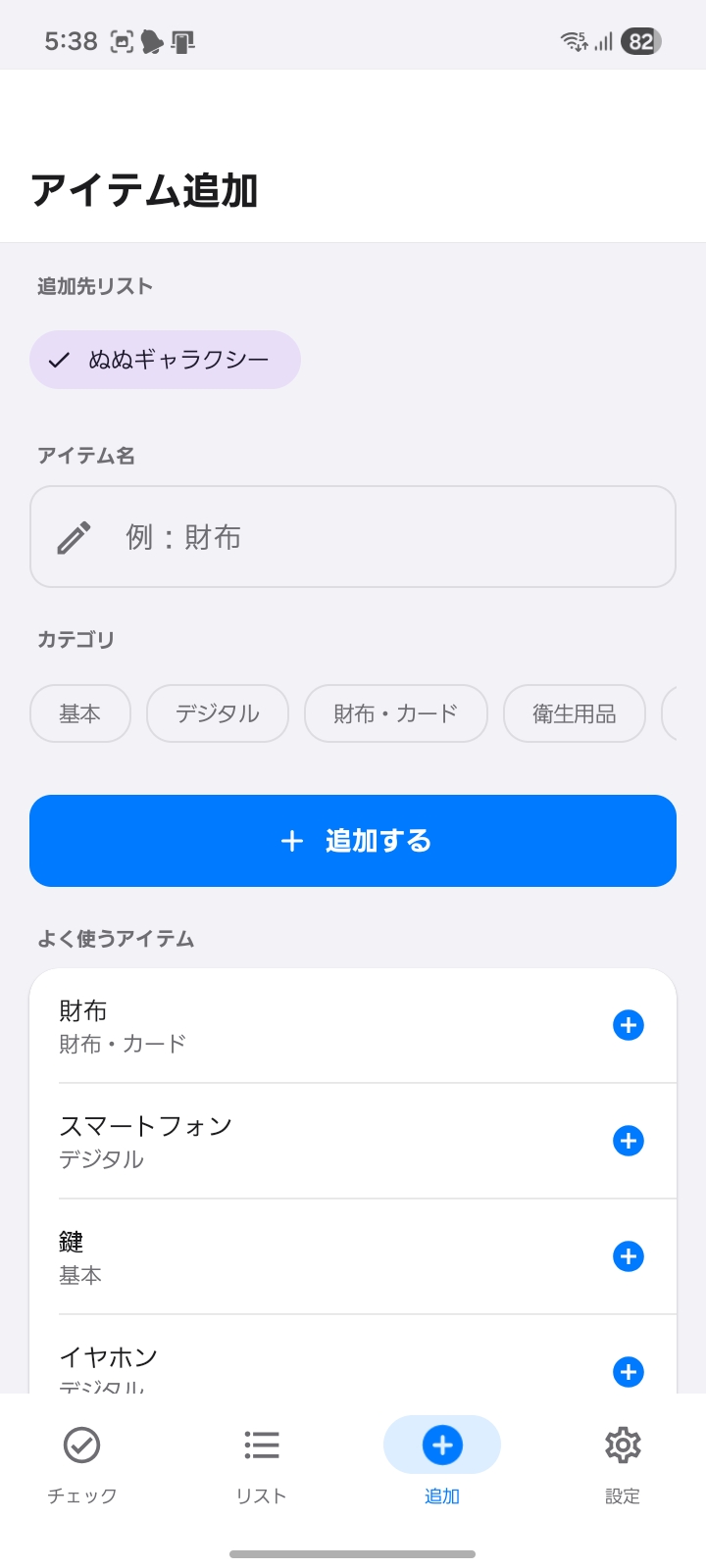Add イヤホン using its blue plus icon
Screen dimensions: 706x1568
coord(628,1372)
